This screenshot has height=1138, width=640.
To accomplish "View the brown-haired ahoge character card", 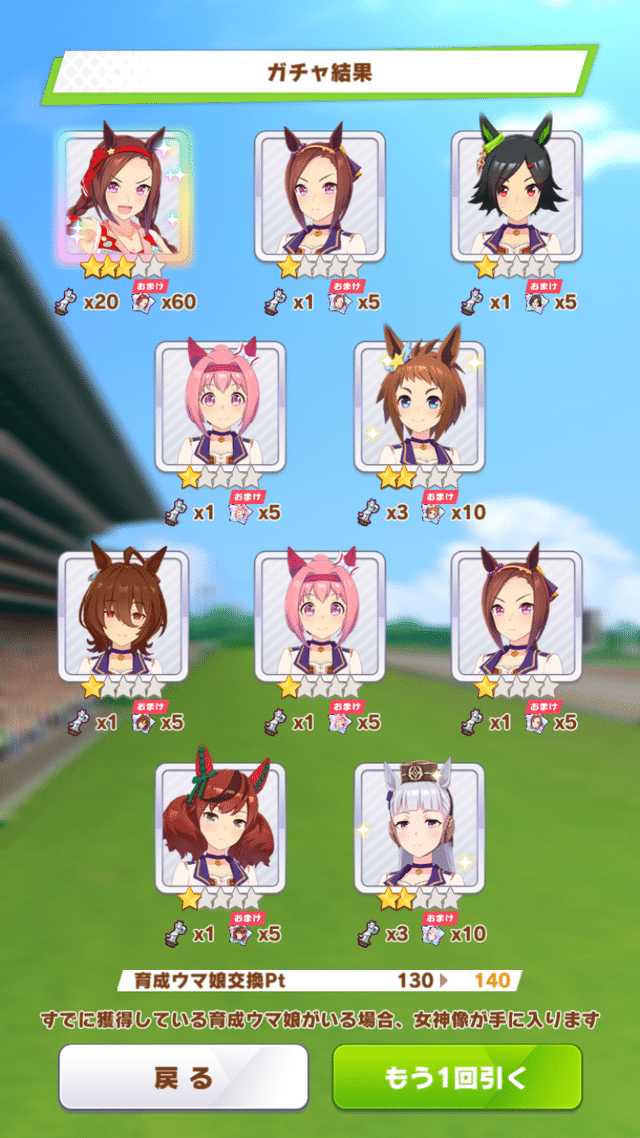I will pyautogui.click(x=123, y=615).
